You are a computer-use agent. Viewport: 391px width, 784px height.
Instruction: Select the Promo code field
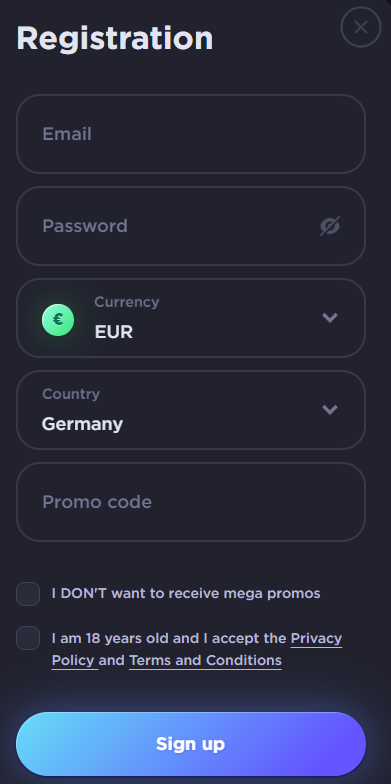click(x=191, y=502)
